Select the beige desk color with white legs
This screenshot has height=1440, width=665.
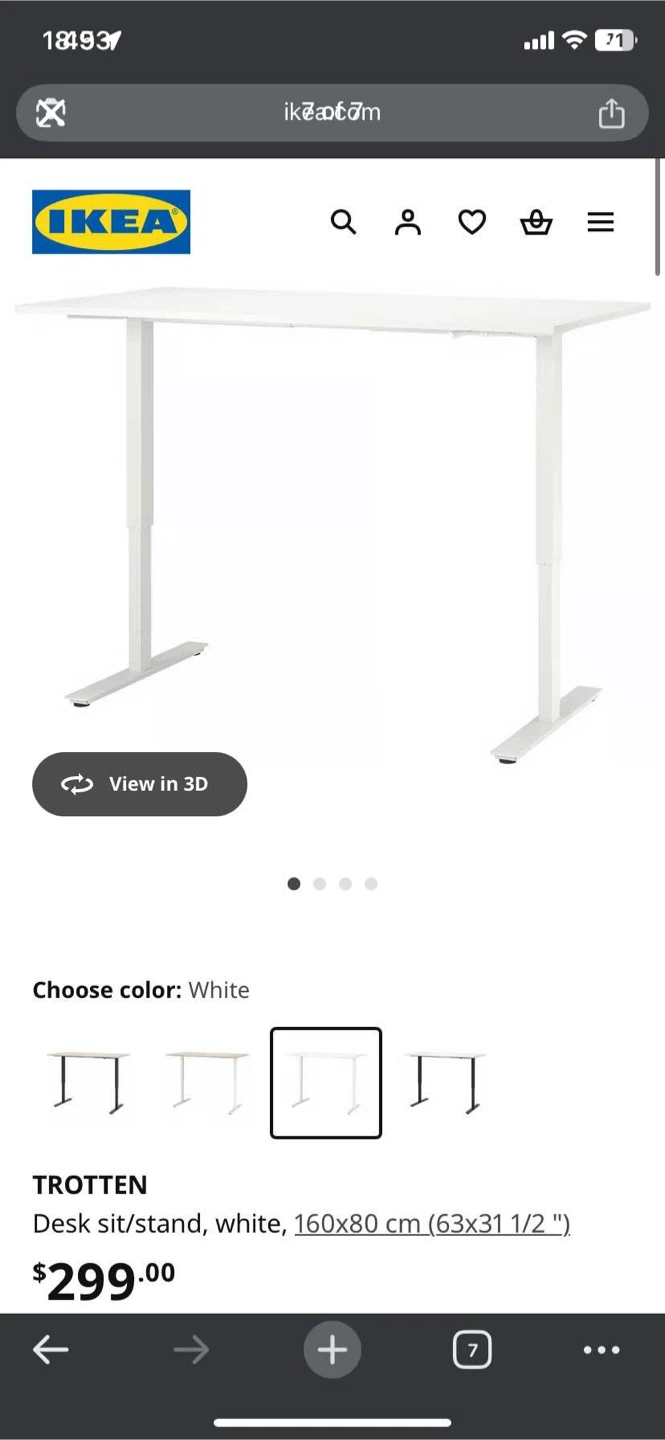[x=207, y=1082]
